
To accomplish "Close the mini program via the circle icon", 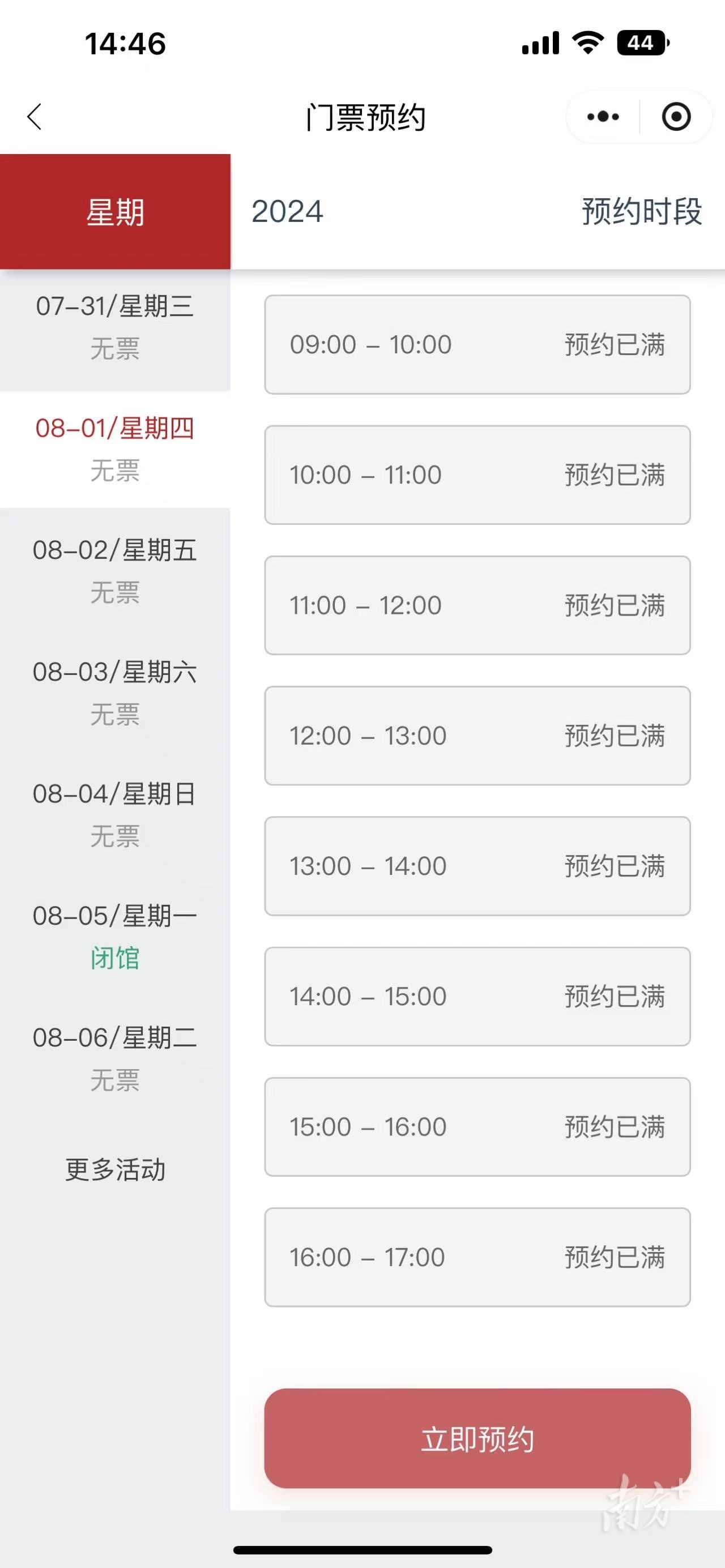I will point(676,116).
